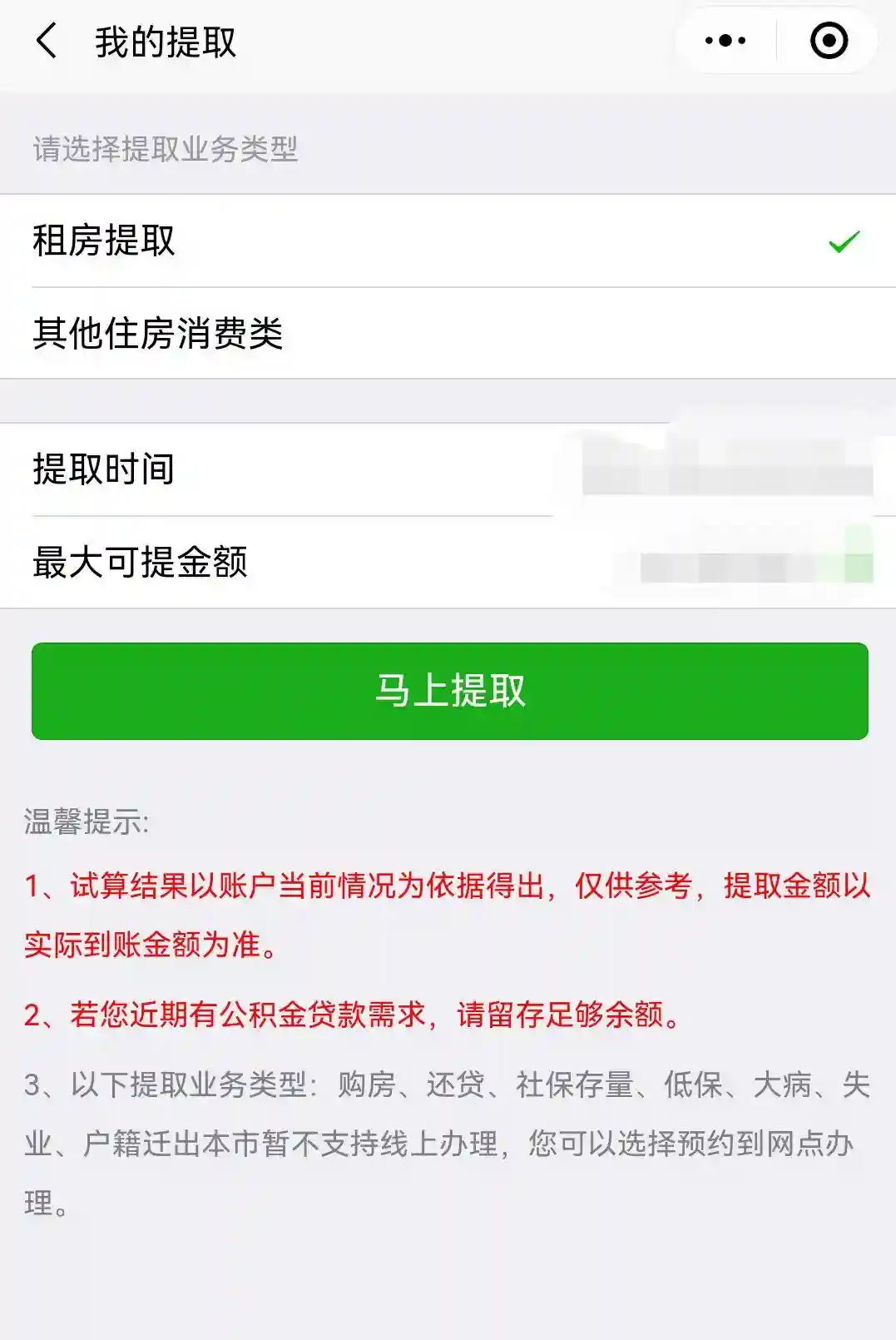The width and height of the screenshot is (896, 1340).
Task: Choose 其他住房消费类 withdrawal type
Action: [x=448, y=334]
